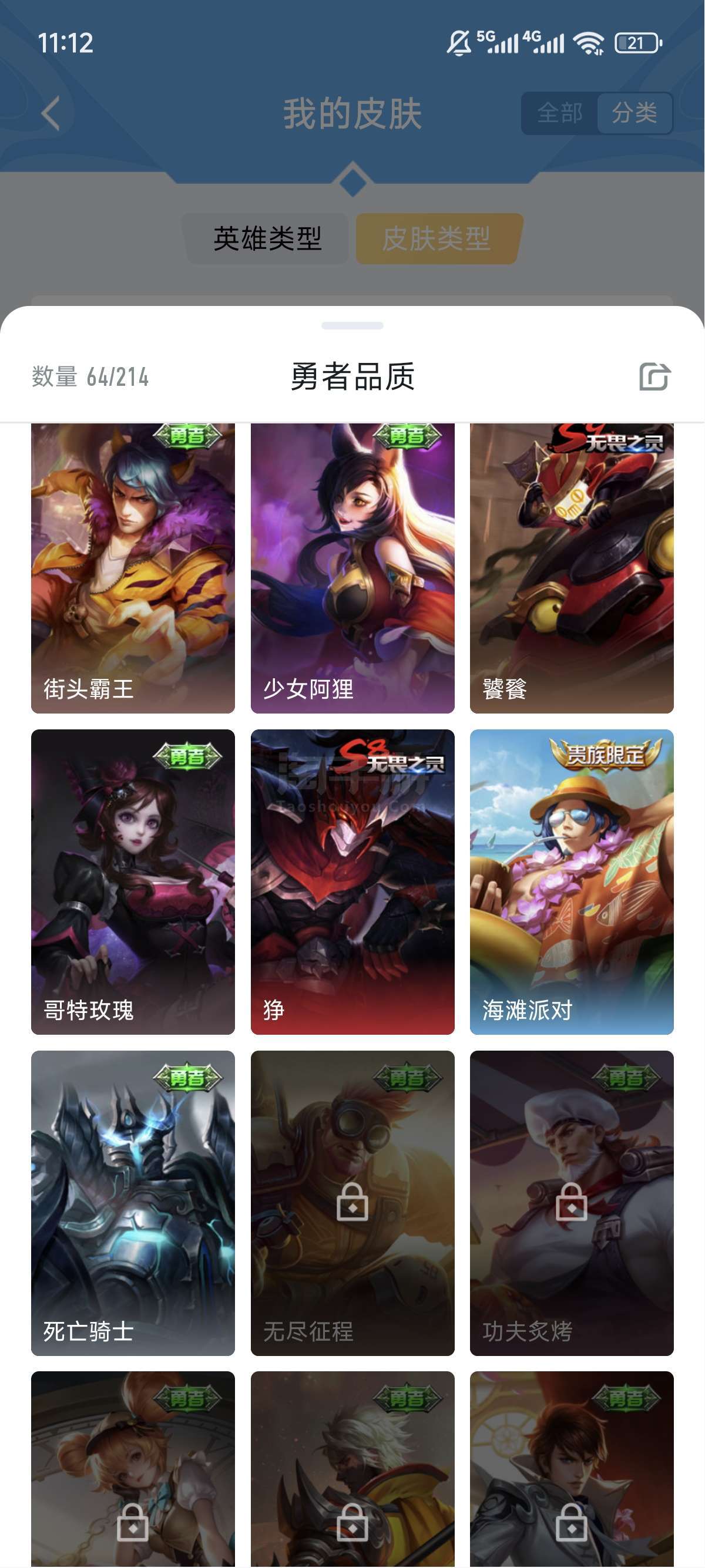Open the 哥特玫瑰 skin card

pyautogui.click(x=133, y=881)
